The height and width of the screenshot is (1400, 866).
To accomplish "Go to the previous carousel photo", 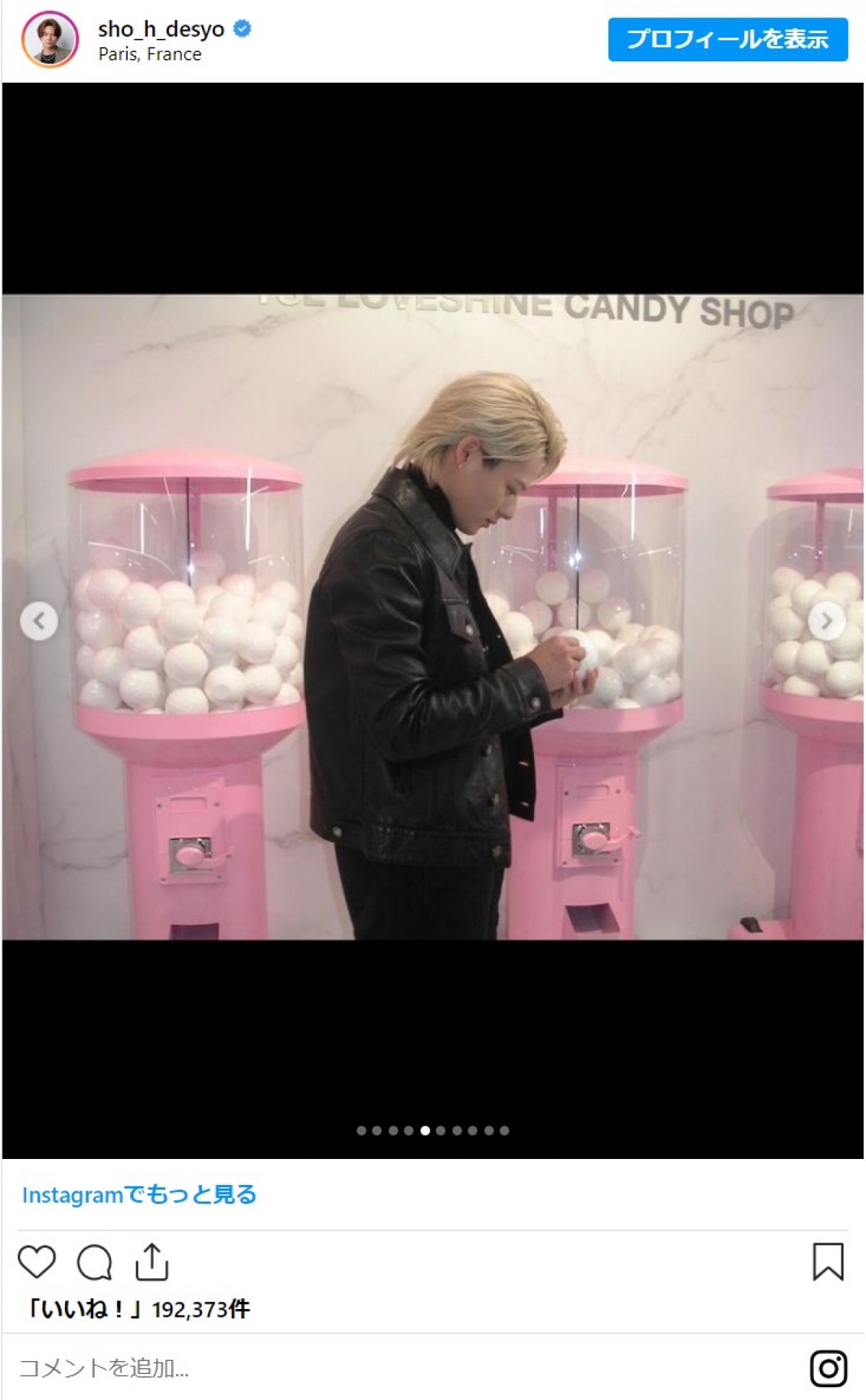I will pyautogui.click(x=39, y=621).
